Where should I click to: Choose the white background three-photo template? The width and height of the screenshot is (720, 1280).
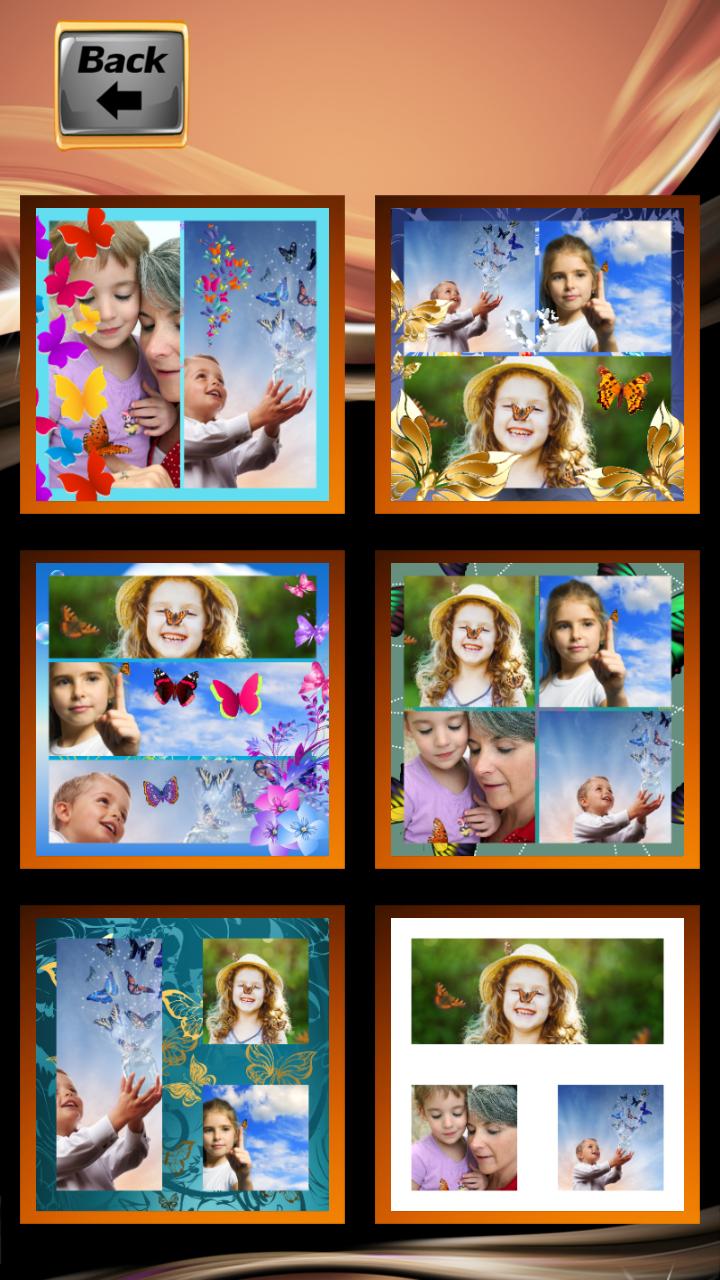click(x=537, y=1064)
